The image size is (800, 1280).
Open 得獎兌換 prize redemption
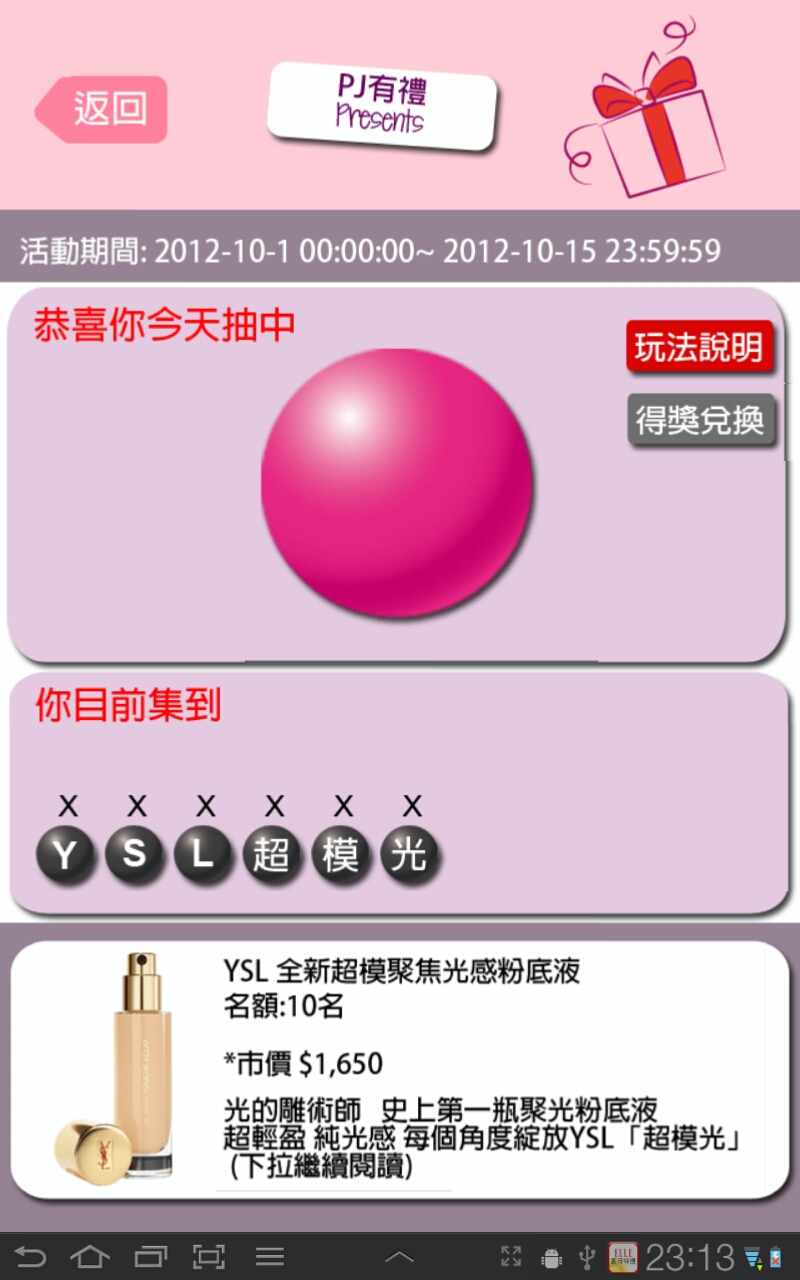pos(702,420)
